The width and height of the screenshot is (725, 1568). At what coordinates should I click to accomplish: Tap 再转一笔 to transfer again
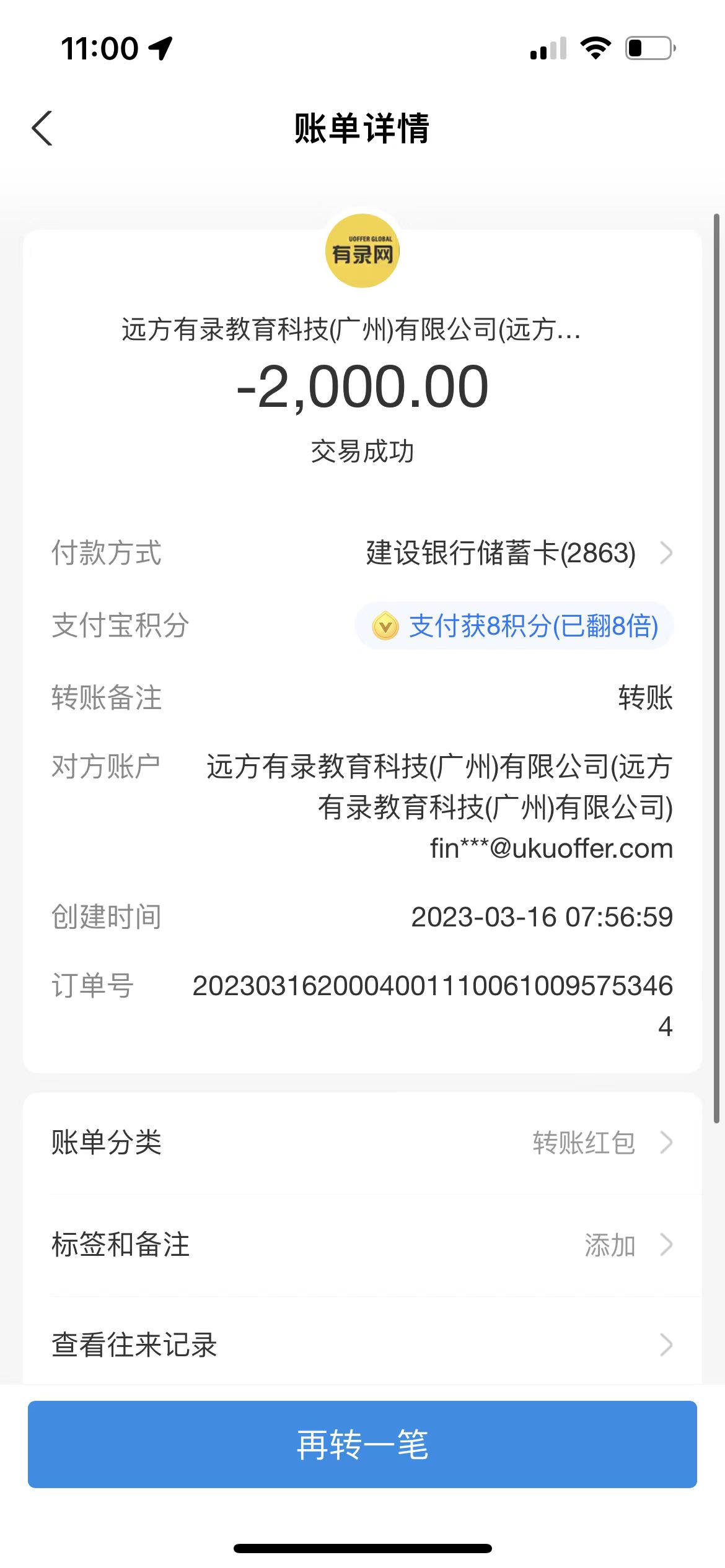[362, 1444]
